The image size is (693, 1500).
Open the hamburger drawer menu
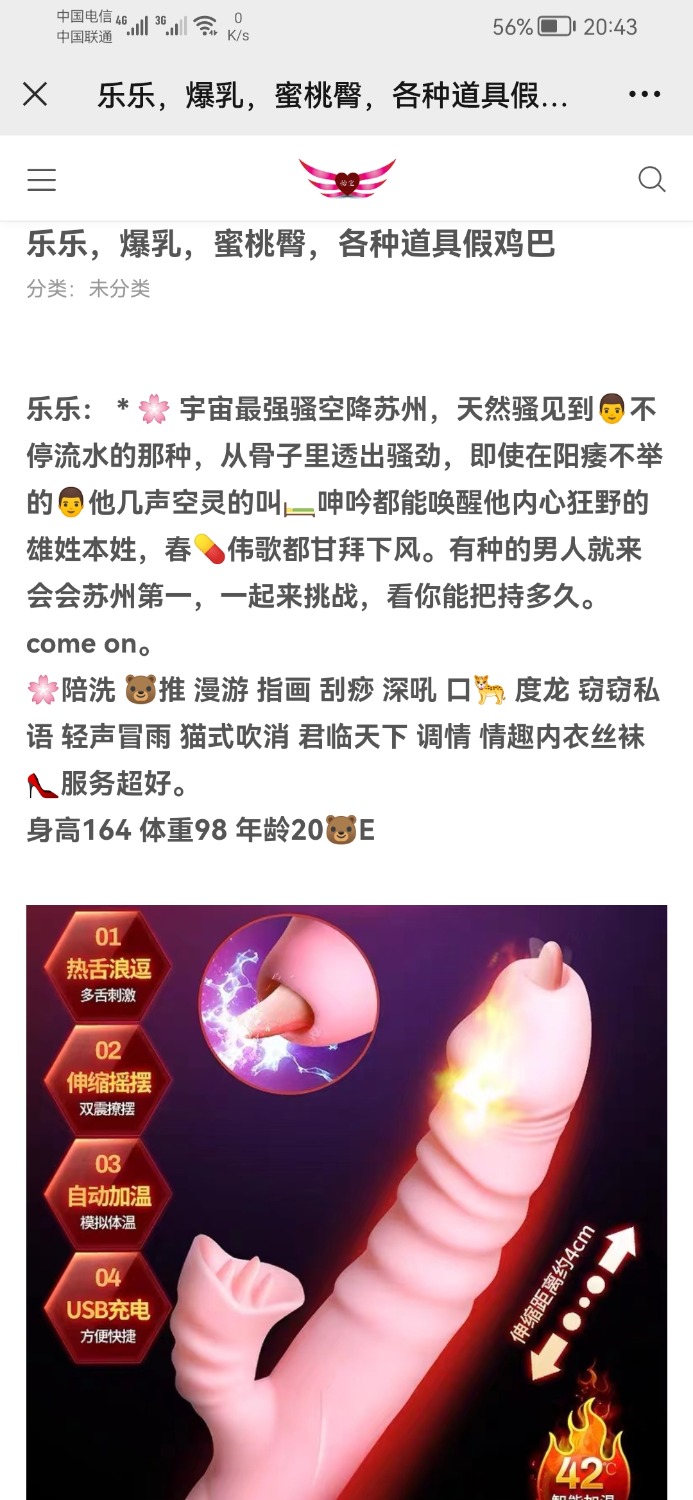[x=42, y=180]
